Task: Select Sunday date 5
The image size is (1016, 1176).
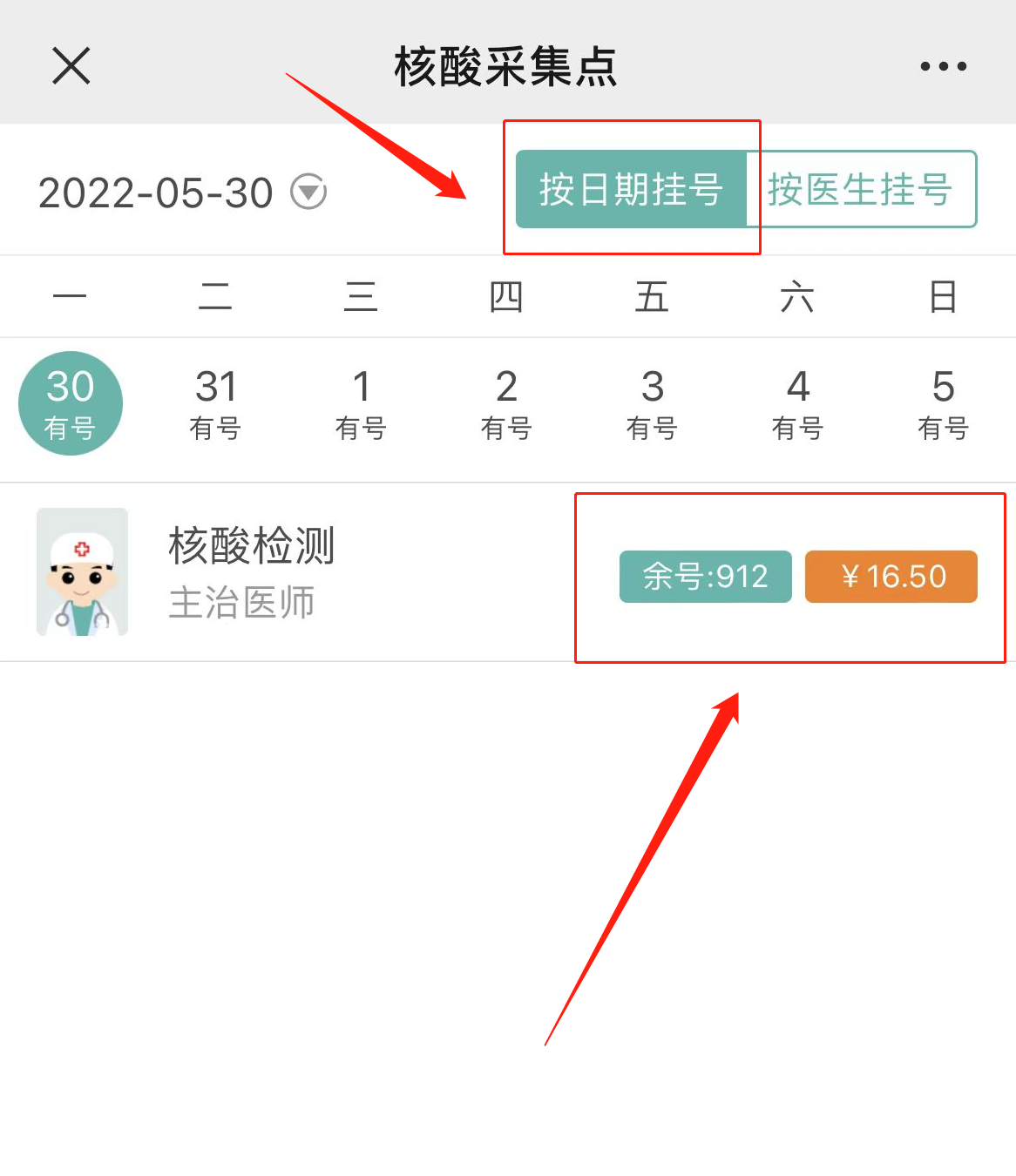Action: pyautogui.click(x=943, y=403)
